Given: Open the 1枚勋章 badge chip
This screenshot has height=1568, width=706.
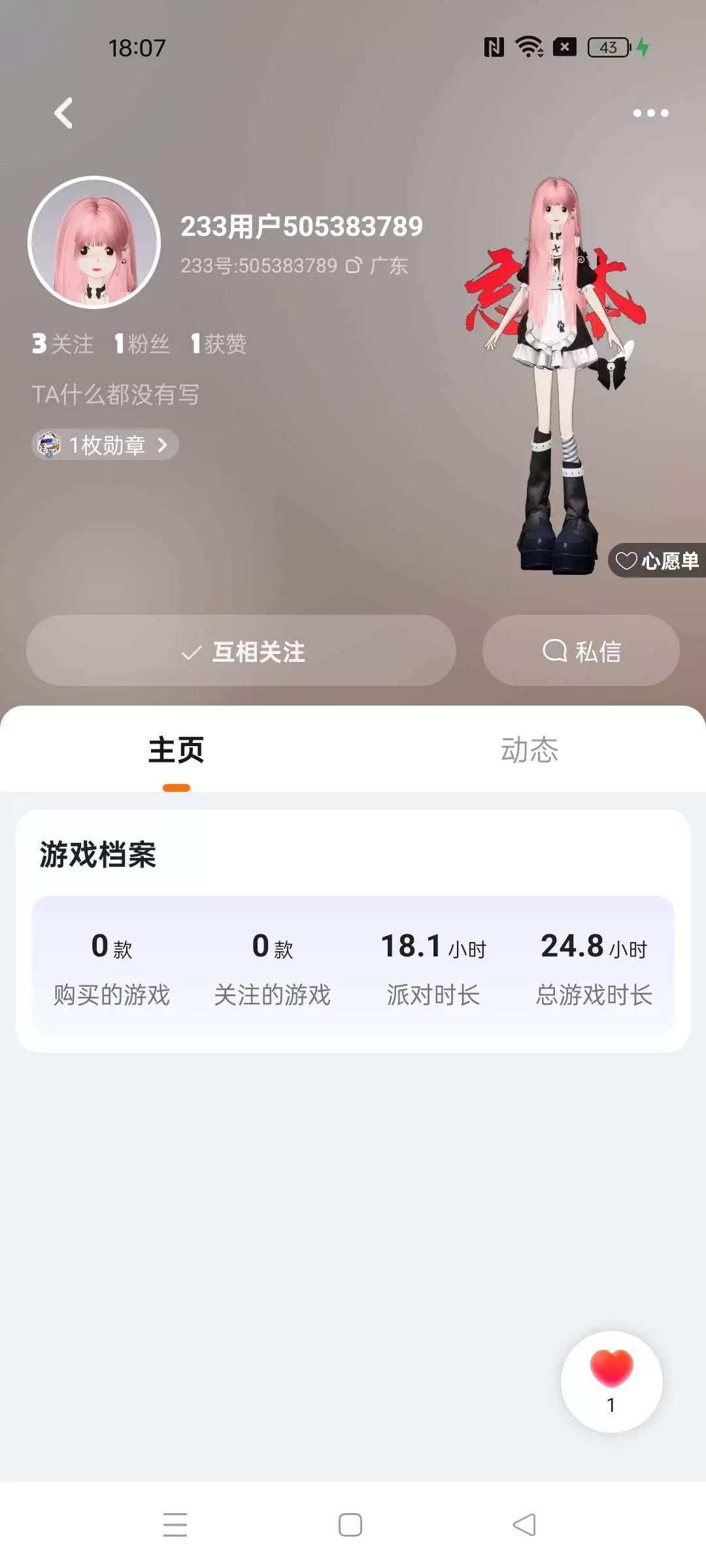Looking at the screenshot, I should coord(105,444).
